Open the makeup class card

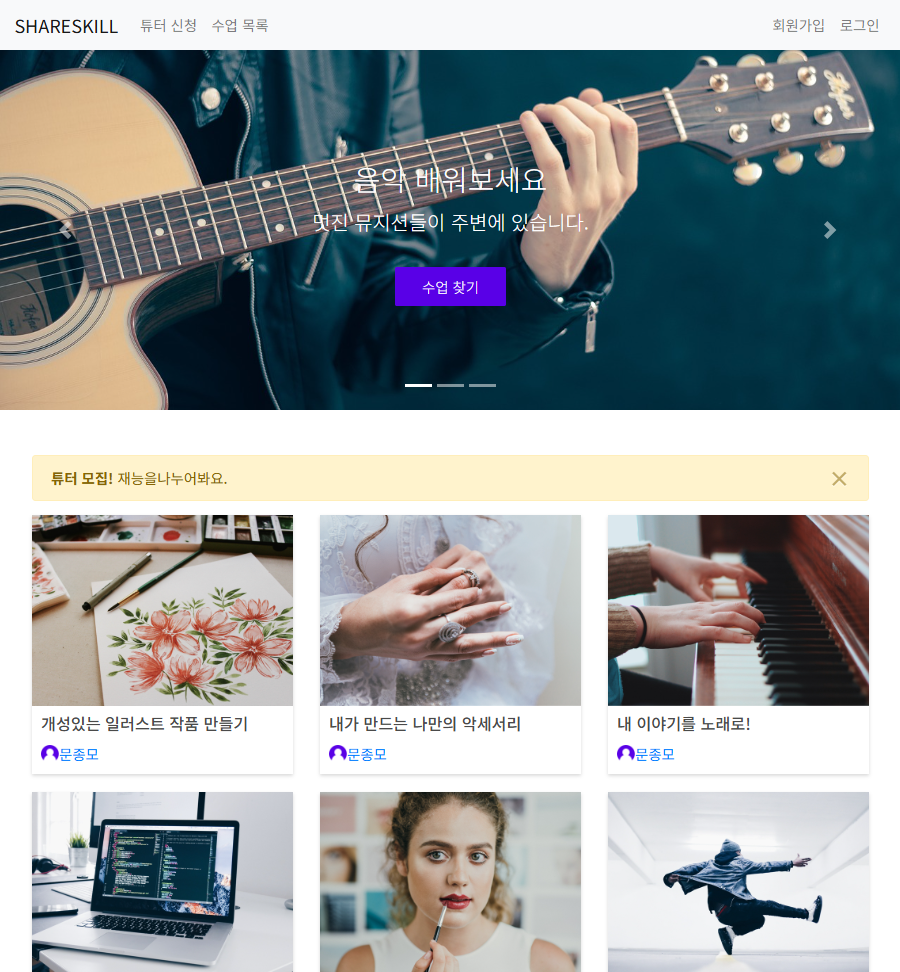[x=450, y=880]
